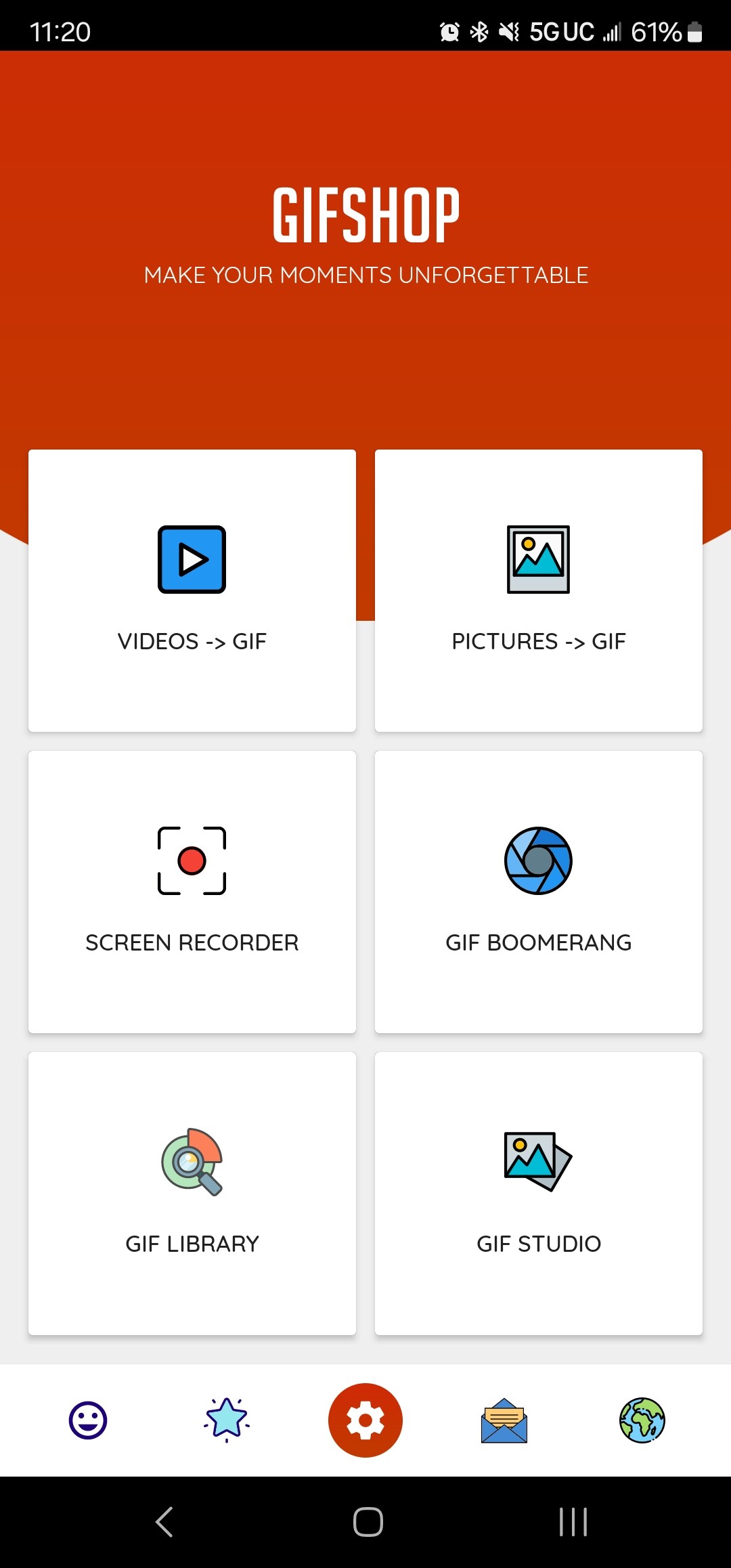The image size is (731, 1568).
Task: Open the Videos -> GIF converter
Action: pos(192,590)
